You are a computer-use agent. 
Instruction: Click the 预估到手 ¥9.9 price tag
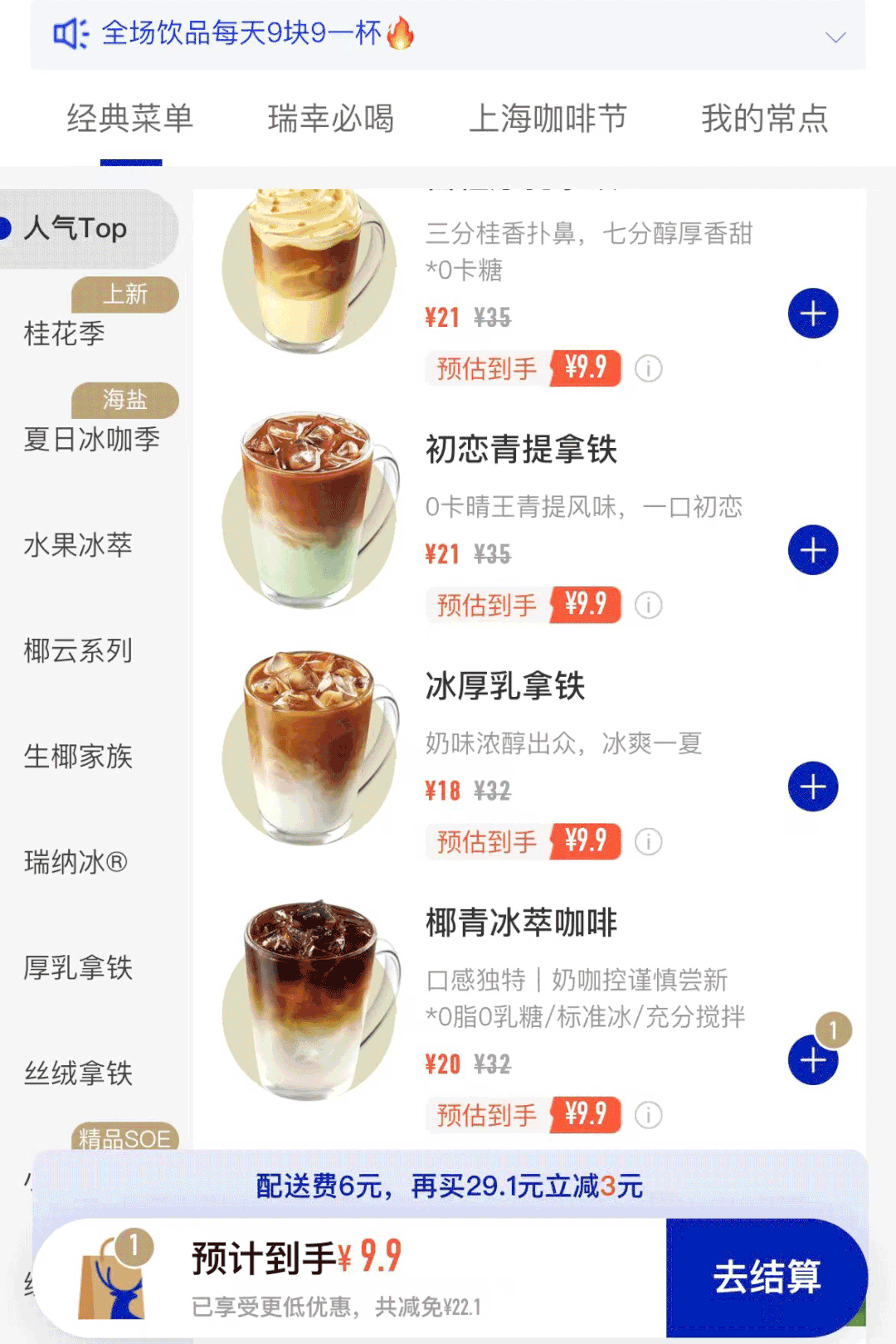coord(523,369)
